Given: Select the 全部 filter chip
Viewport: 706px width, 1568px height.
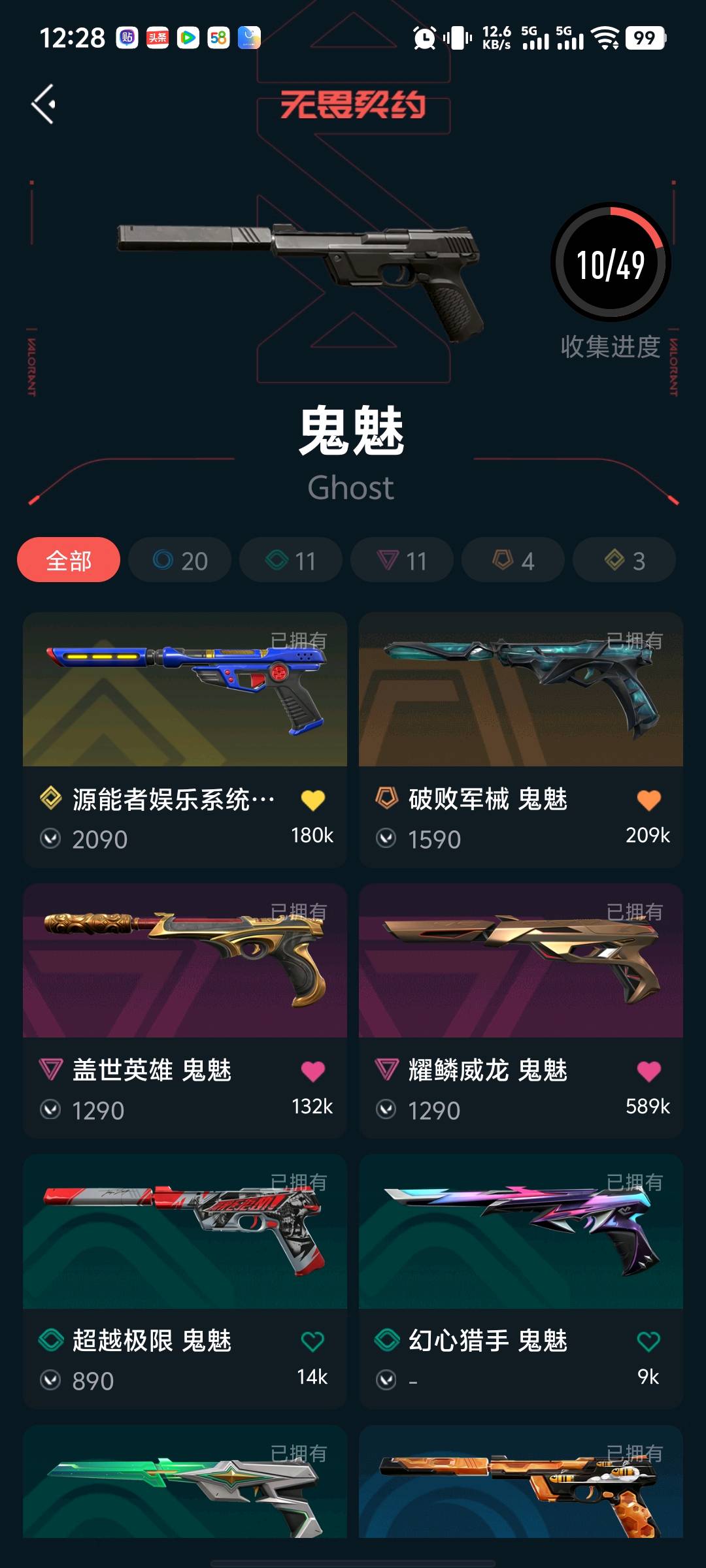Looking at the screenshot, I should click(69, 560).
